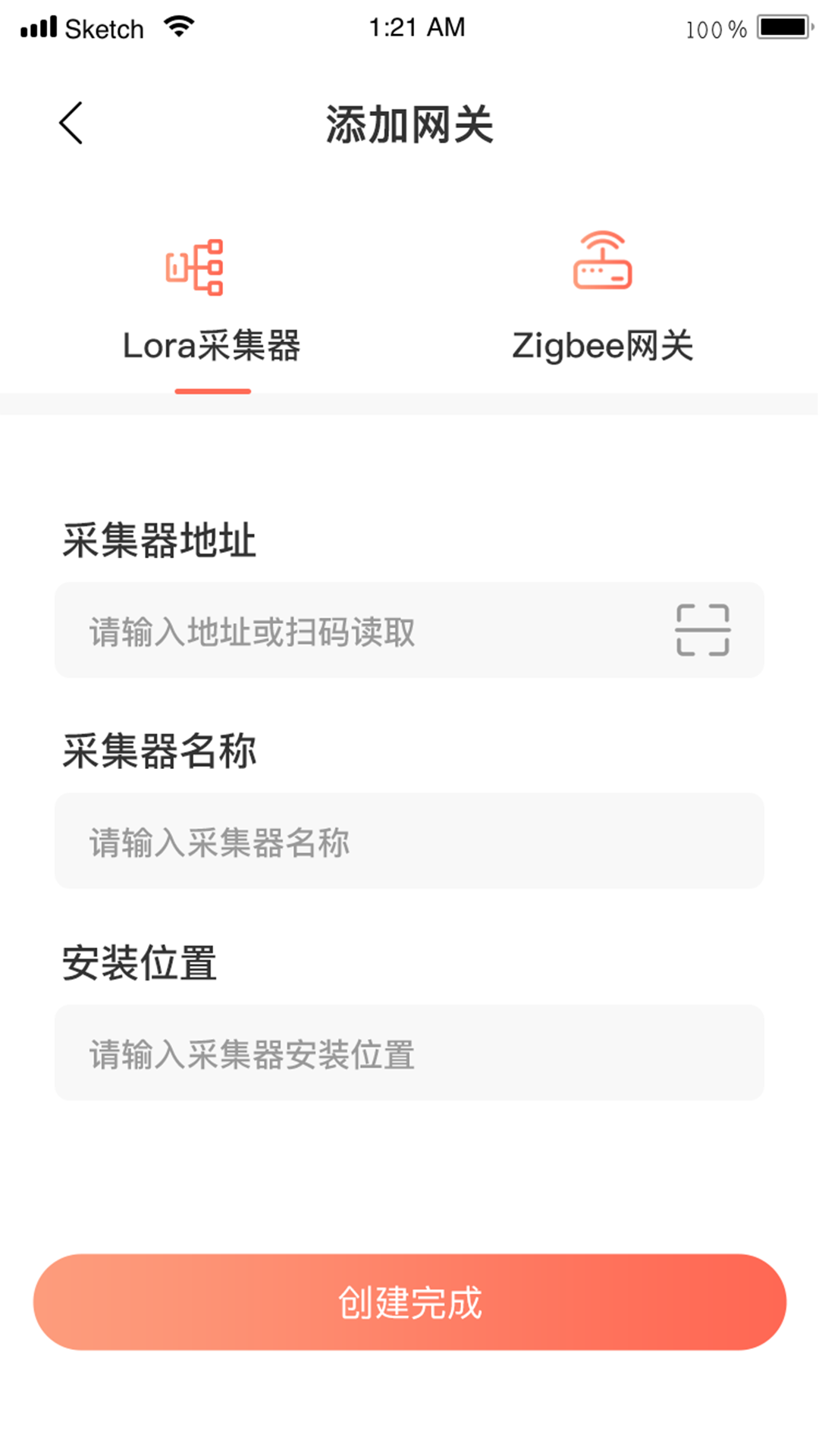Tap the 请输入采集器名称 input box
The height and width of the screenshot is (1456, 819).
pyautogui.click(x=409, y=840)
